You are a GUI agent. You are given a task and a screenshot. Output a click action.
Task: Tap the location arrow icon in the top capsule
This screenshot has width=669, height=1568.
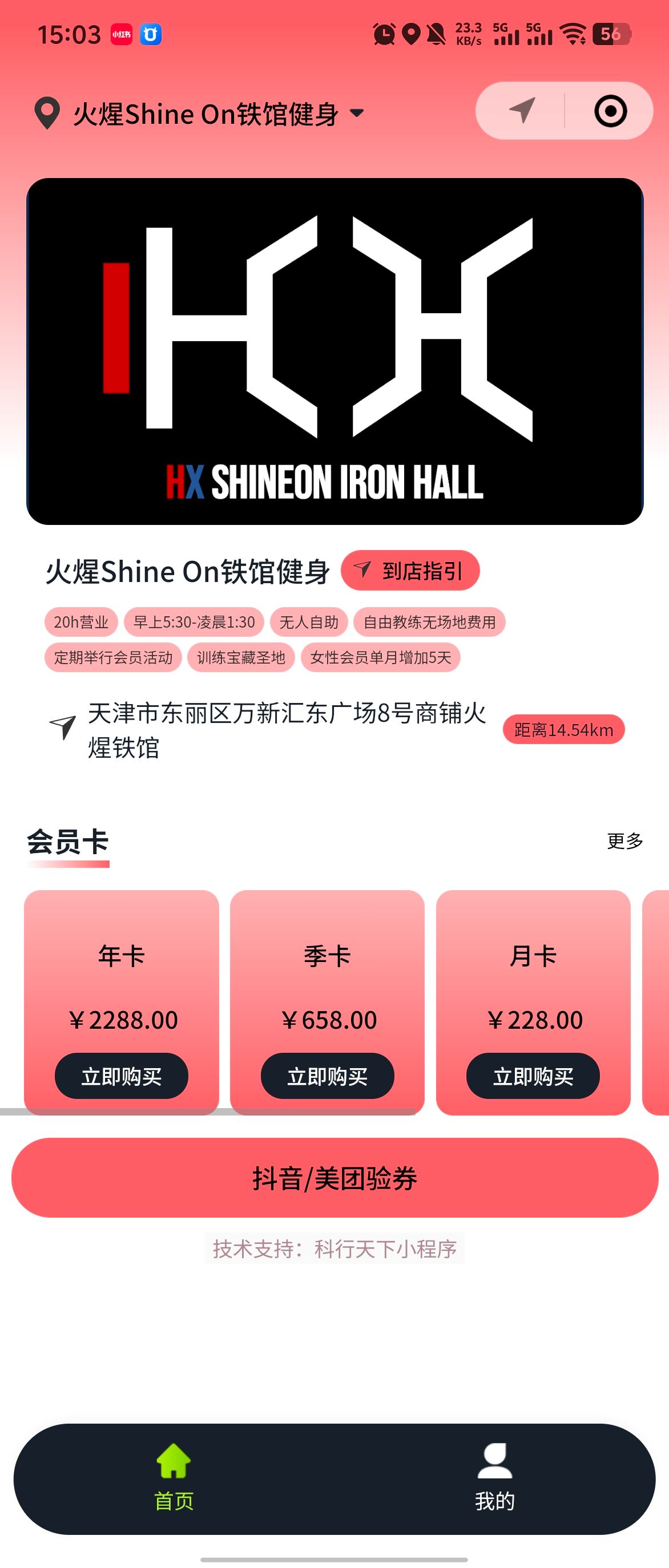point(522,111)
